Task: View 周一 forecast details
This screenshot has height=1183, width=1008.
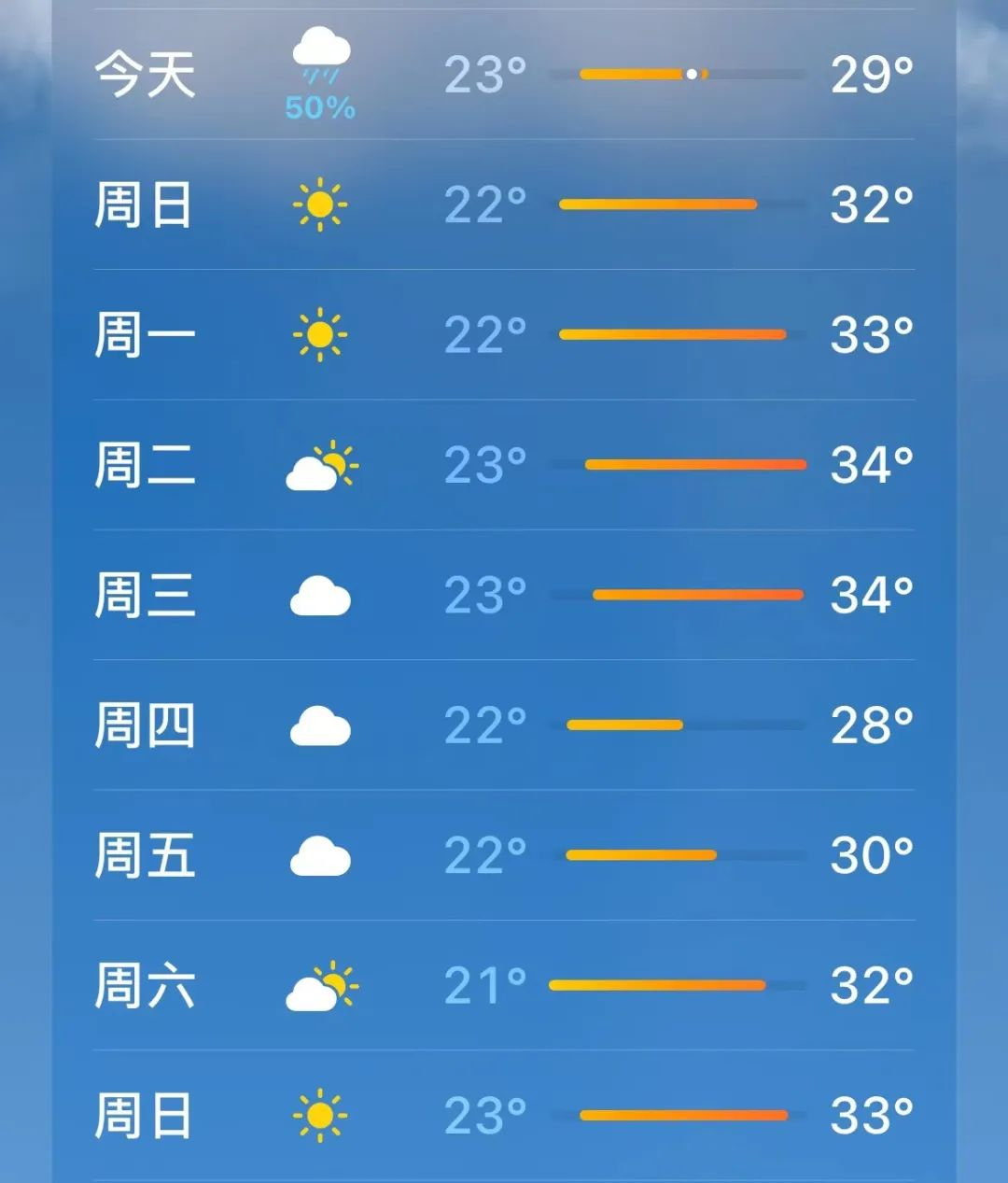Action: click(504, 334)
